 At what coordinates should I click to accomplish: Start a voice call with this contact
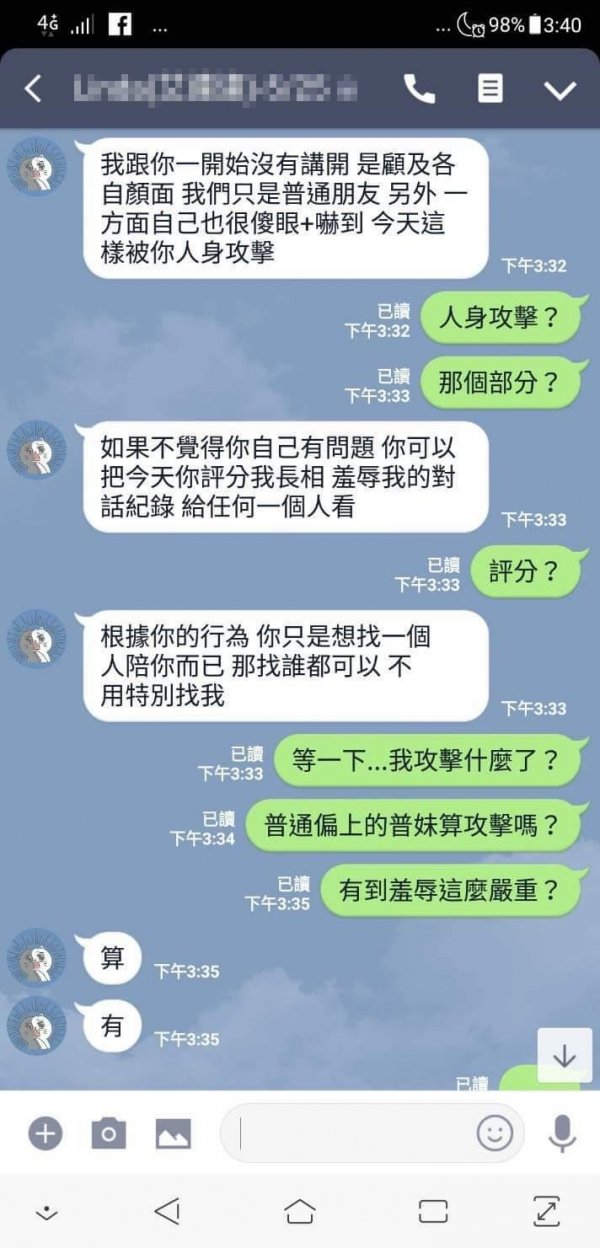420,89
